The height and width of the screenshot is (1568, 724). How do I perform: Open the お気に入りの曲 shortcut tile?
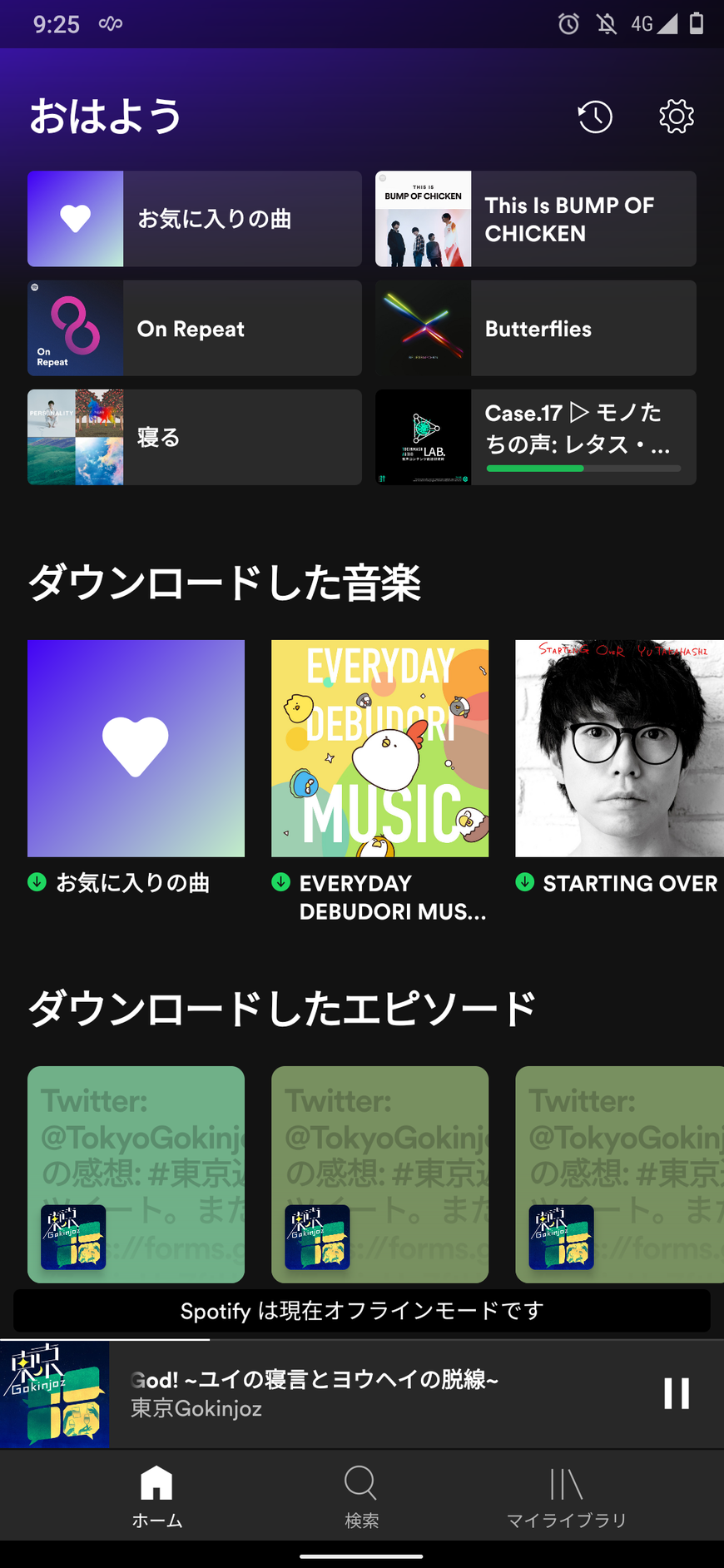(x=195, y=219)
